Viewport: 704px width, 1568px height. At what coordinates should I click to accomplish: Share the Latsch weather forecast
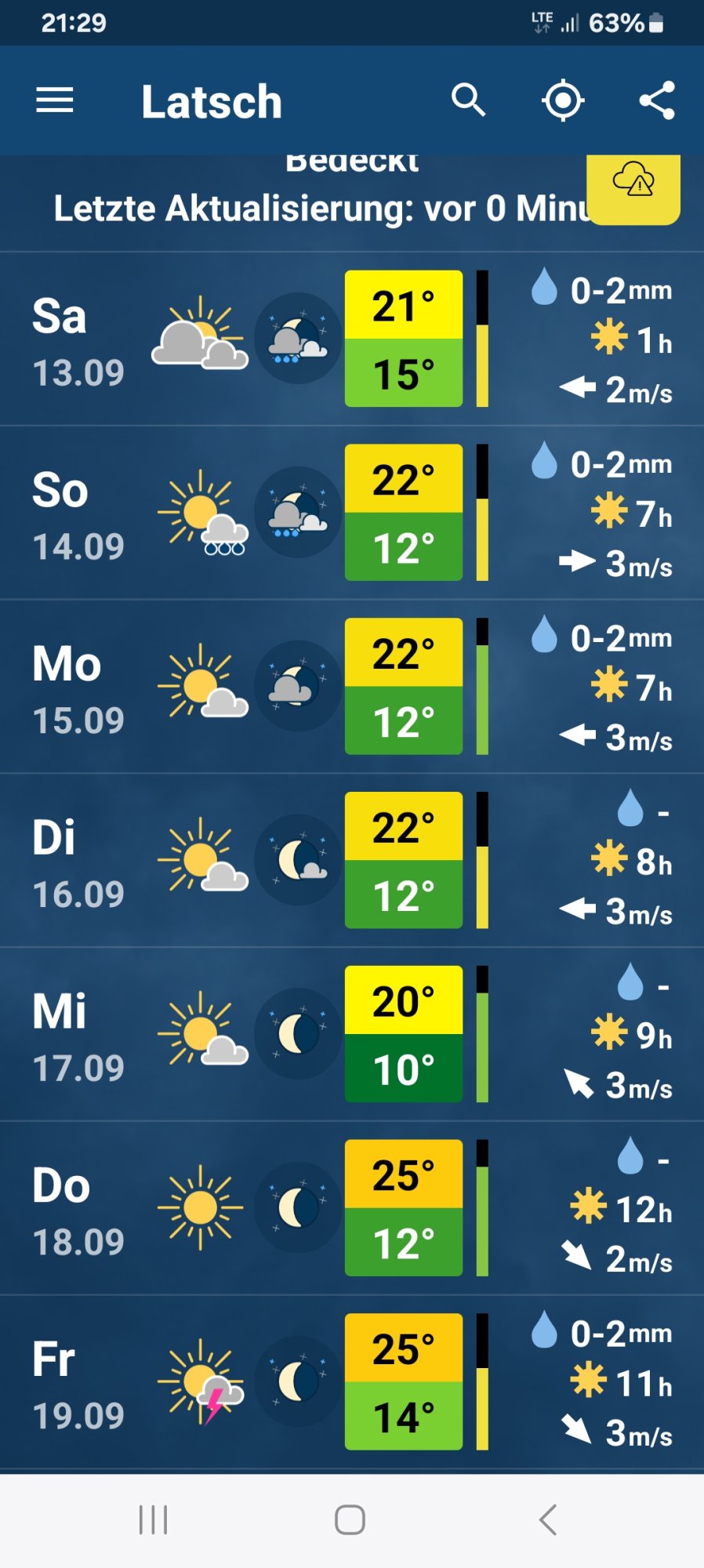[657, 100]
